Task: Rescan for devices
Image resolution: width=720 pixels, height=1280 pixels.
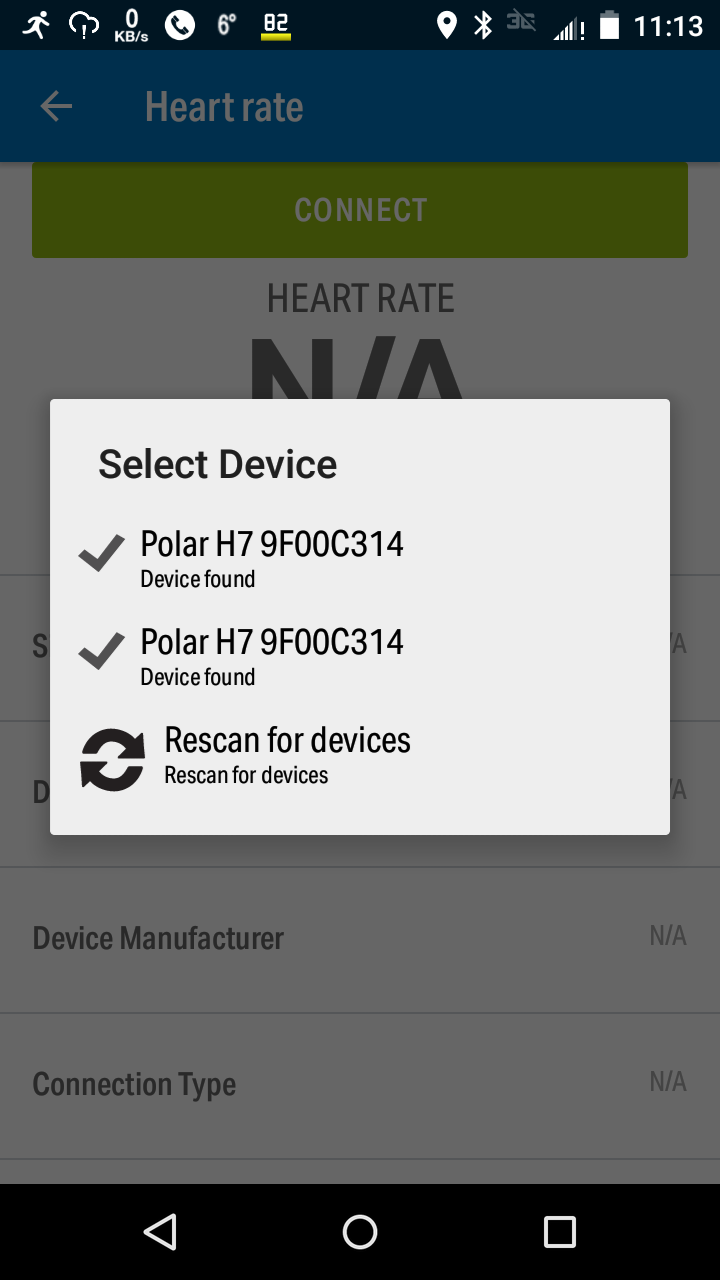Action: (287, 756)
